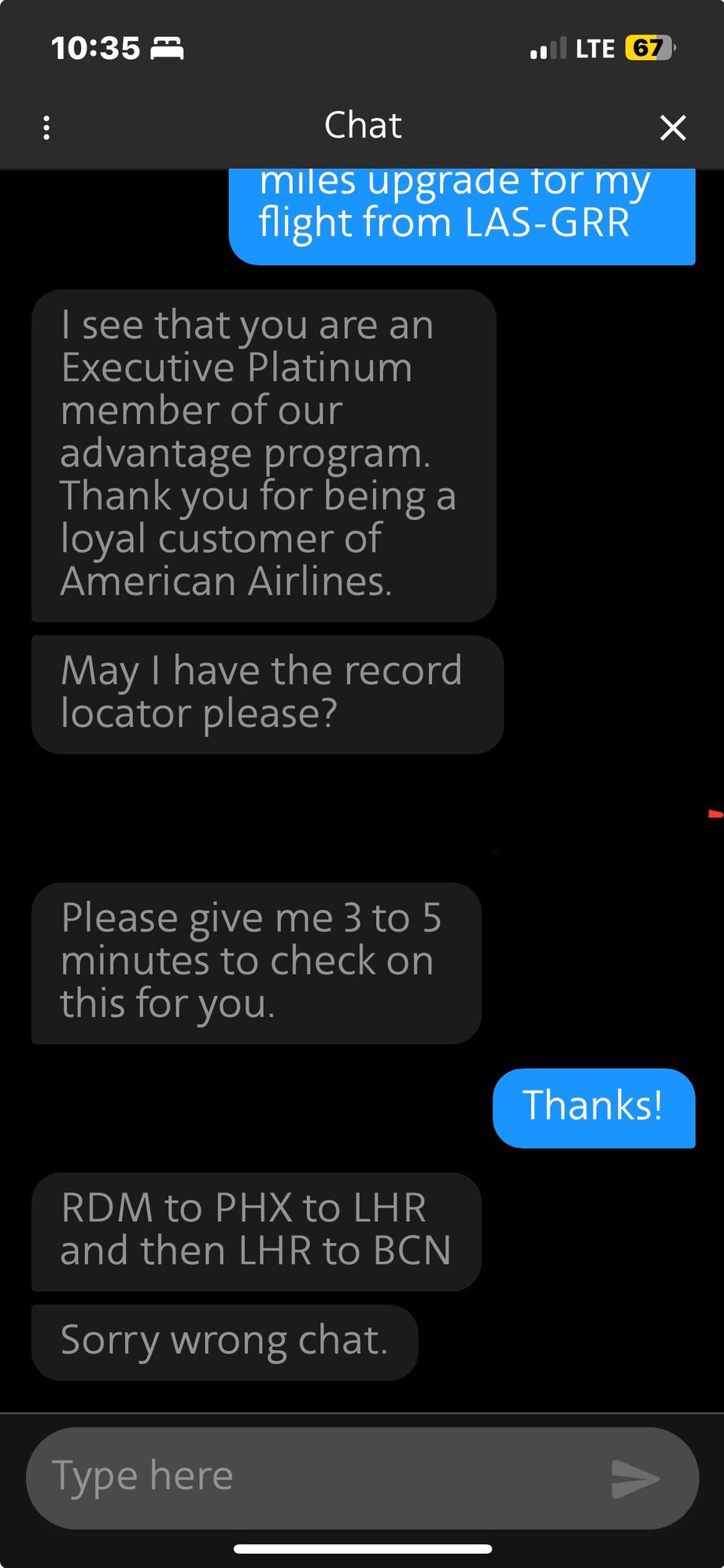This screenshot has height=1568, width=724.
Task: Select the 'Thanks!' sent message bubble
Action: click(593, 1108)
